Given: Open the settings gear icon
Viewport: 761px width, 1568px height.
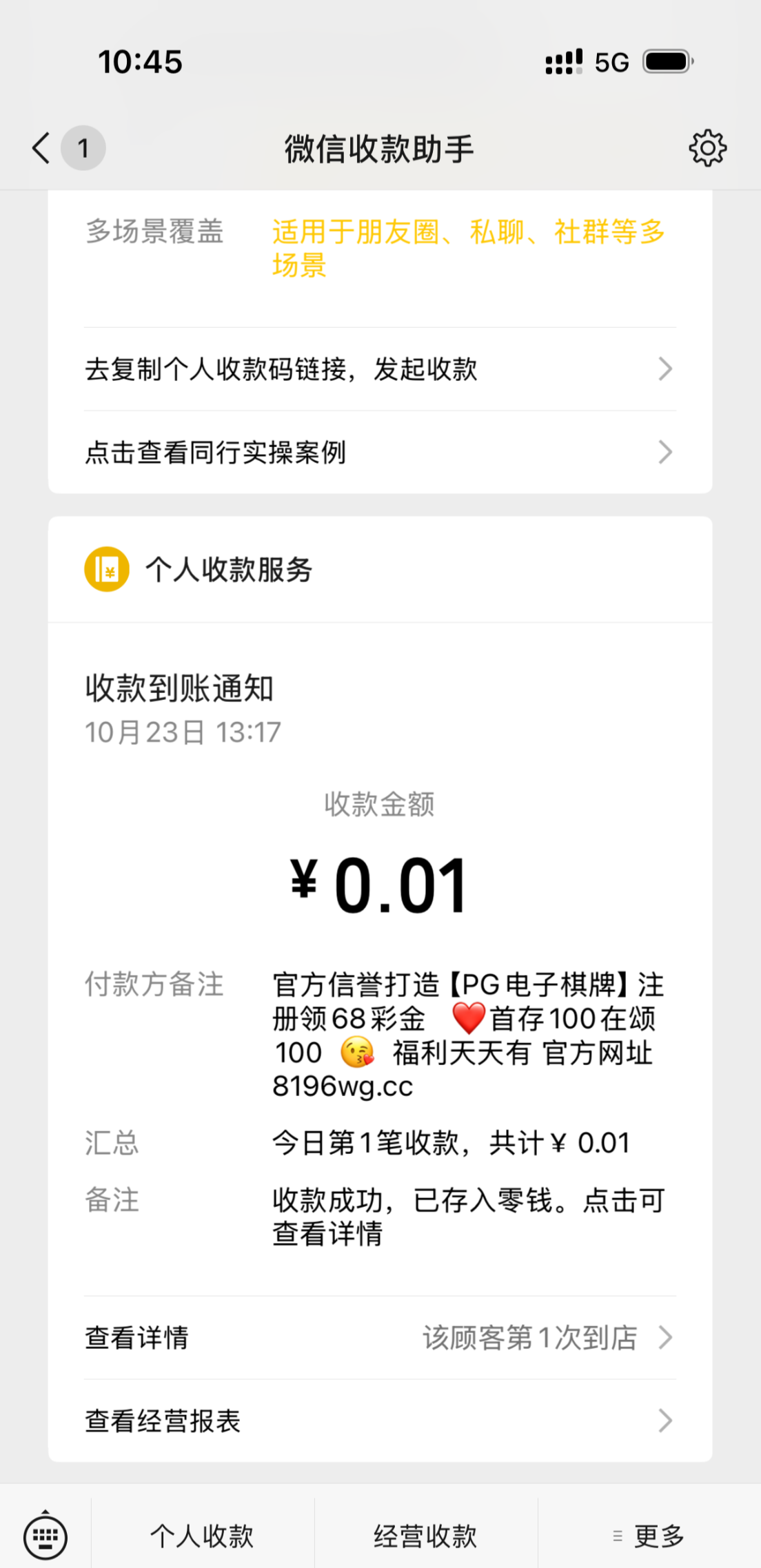Looking at the screenshot, I should coord(707,148).
